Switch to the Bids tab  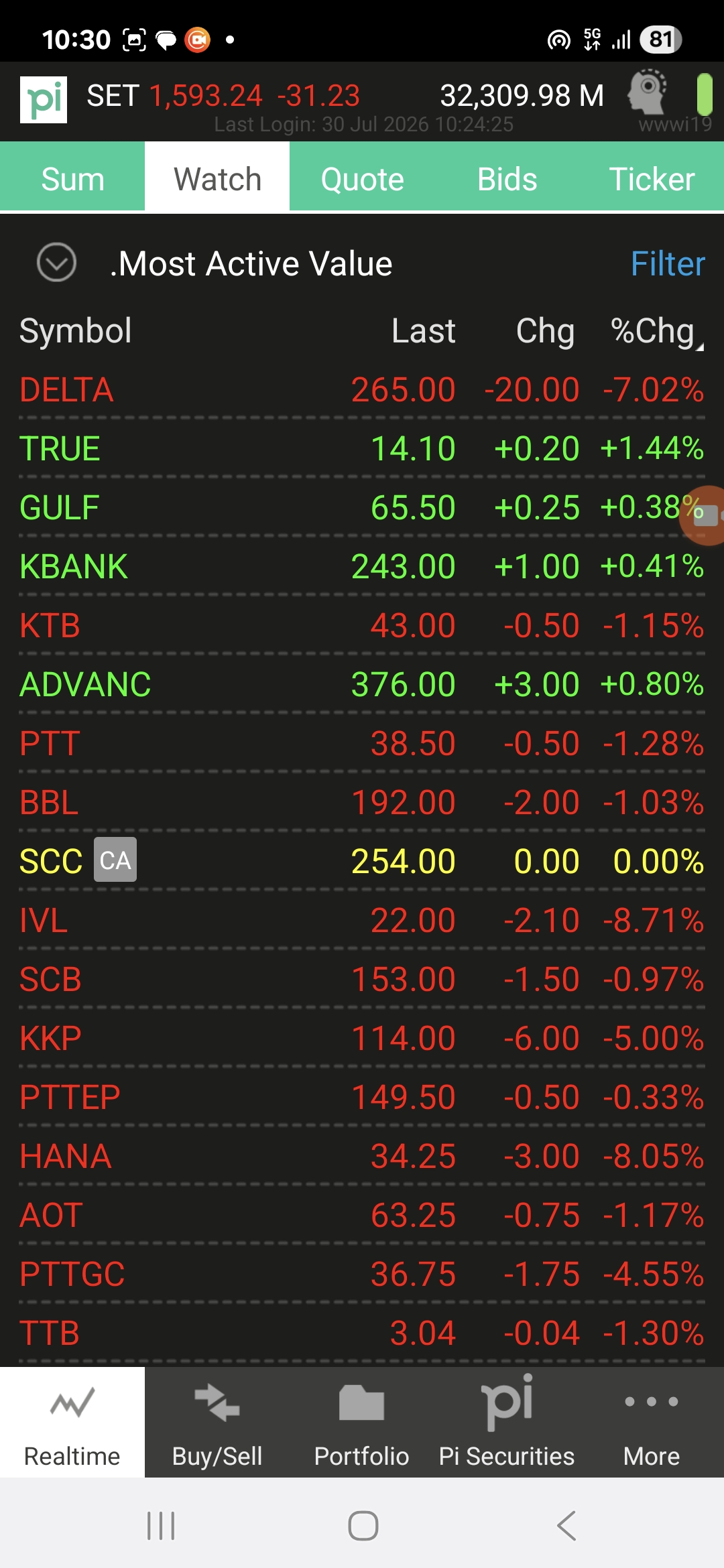tap(507, 179)
